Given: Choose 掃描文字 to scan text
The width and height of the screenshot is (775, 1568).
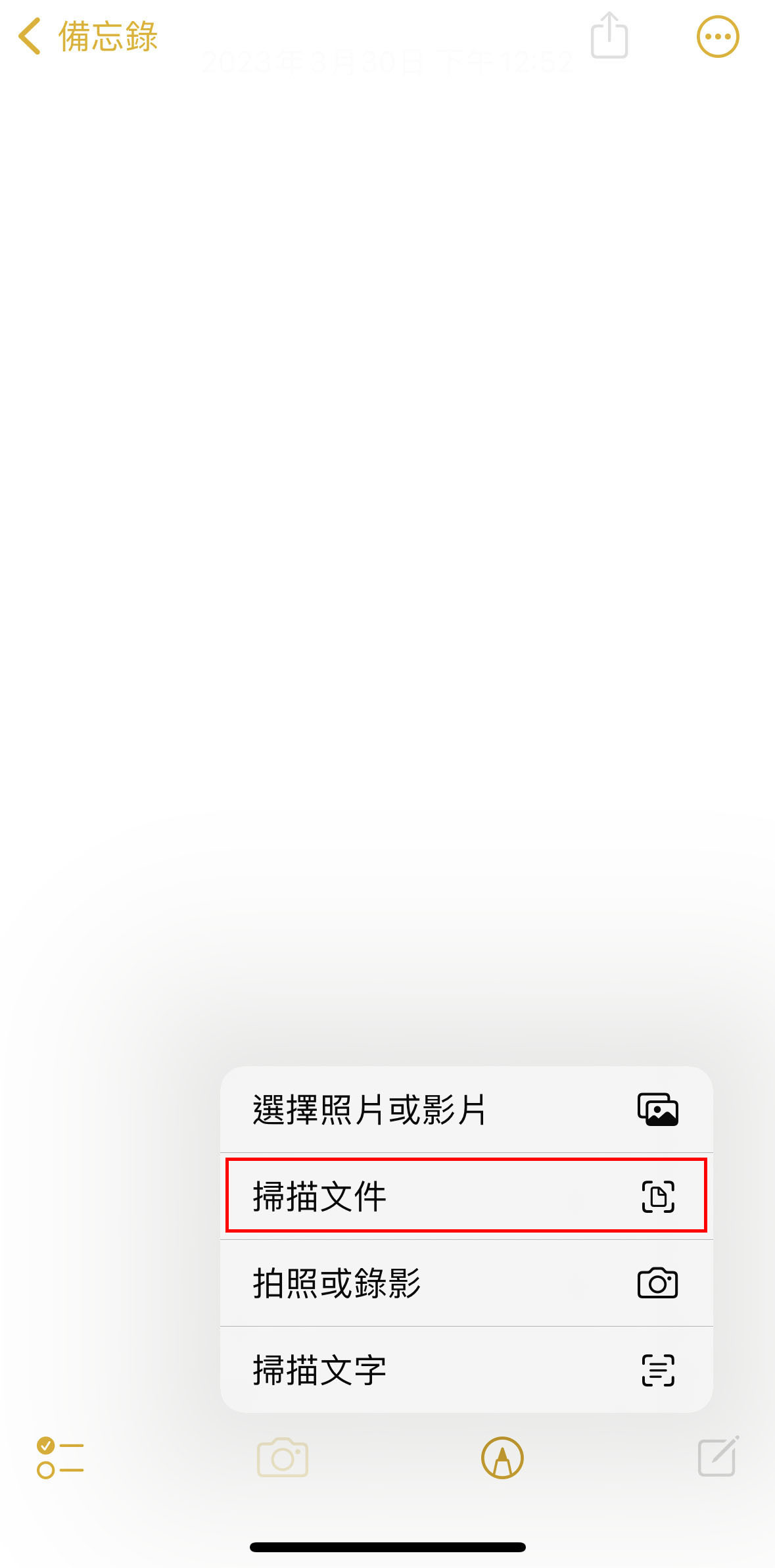Looking at the screenshot, I should click(x=467, y=1369).
